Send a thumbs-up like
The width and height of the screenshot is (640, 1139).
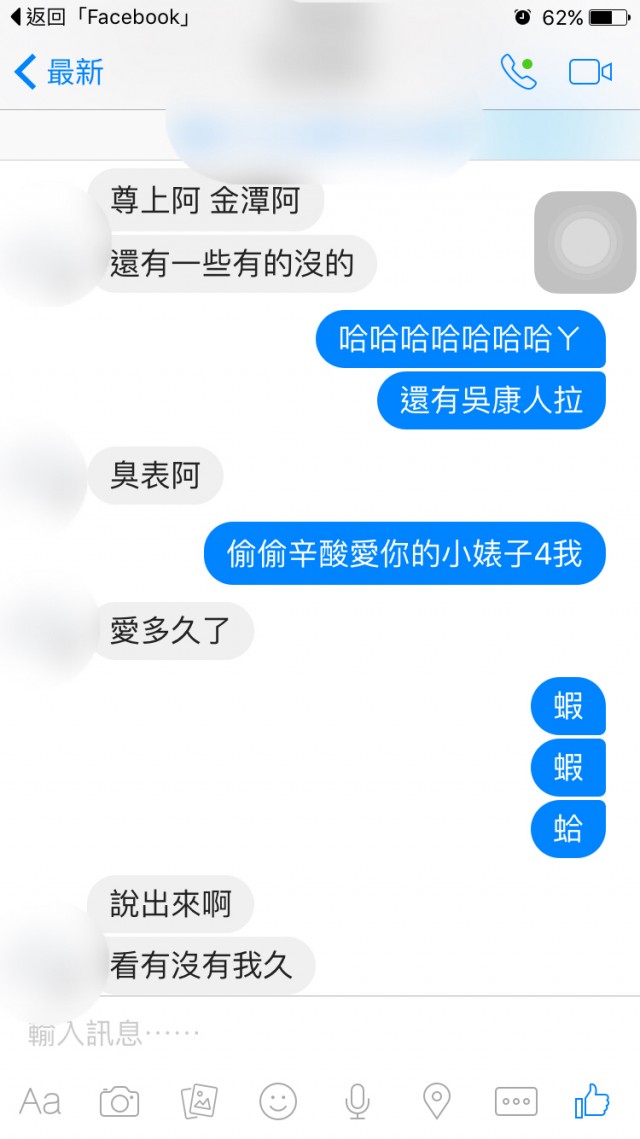point(593,1100)
